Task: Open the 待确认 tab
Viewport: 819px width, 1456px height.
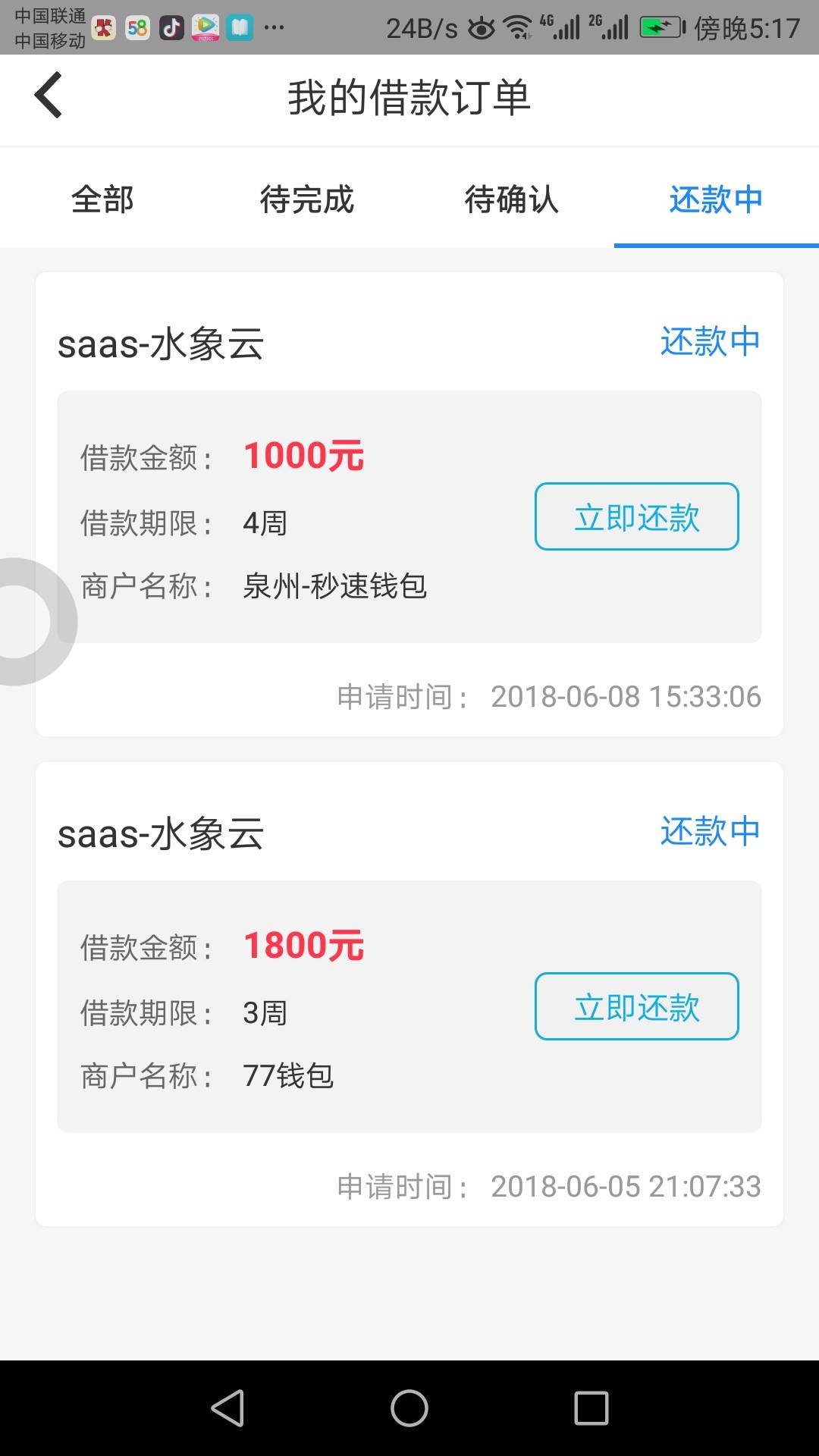Action: pyautogui.click(x=512, y=199)
